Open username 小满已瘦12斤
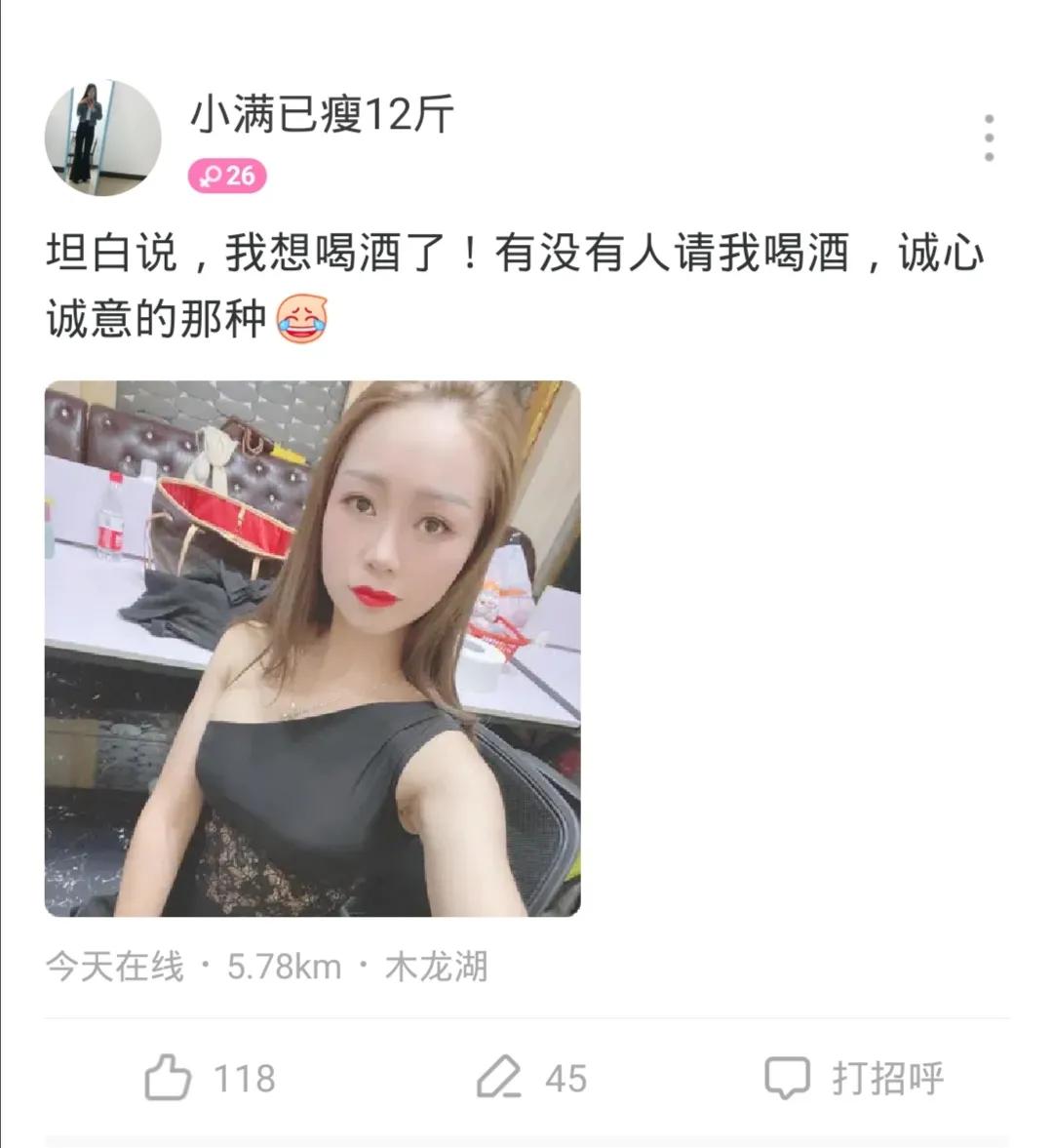The image size is (1053, 1148). (x=322, y=115)
